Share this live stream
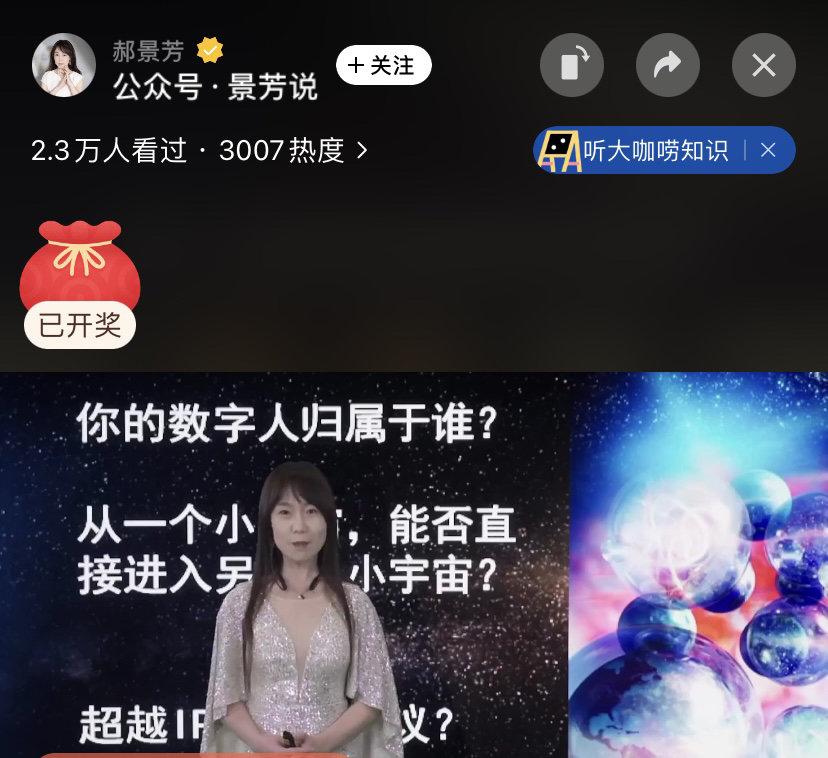The image size is (828, 758). click(667, 66)
